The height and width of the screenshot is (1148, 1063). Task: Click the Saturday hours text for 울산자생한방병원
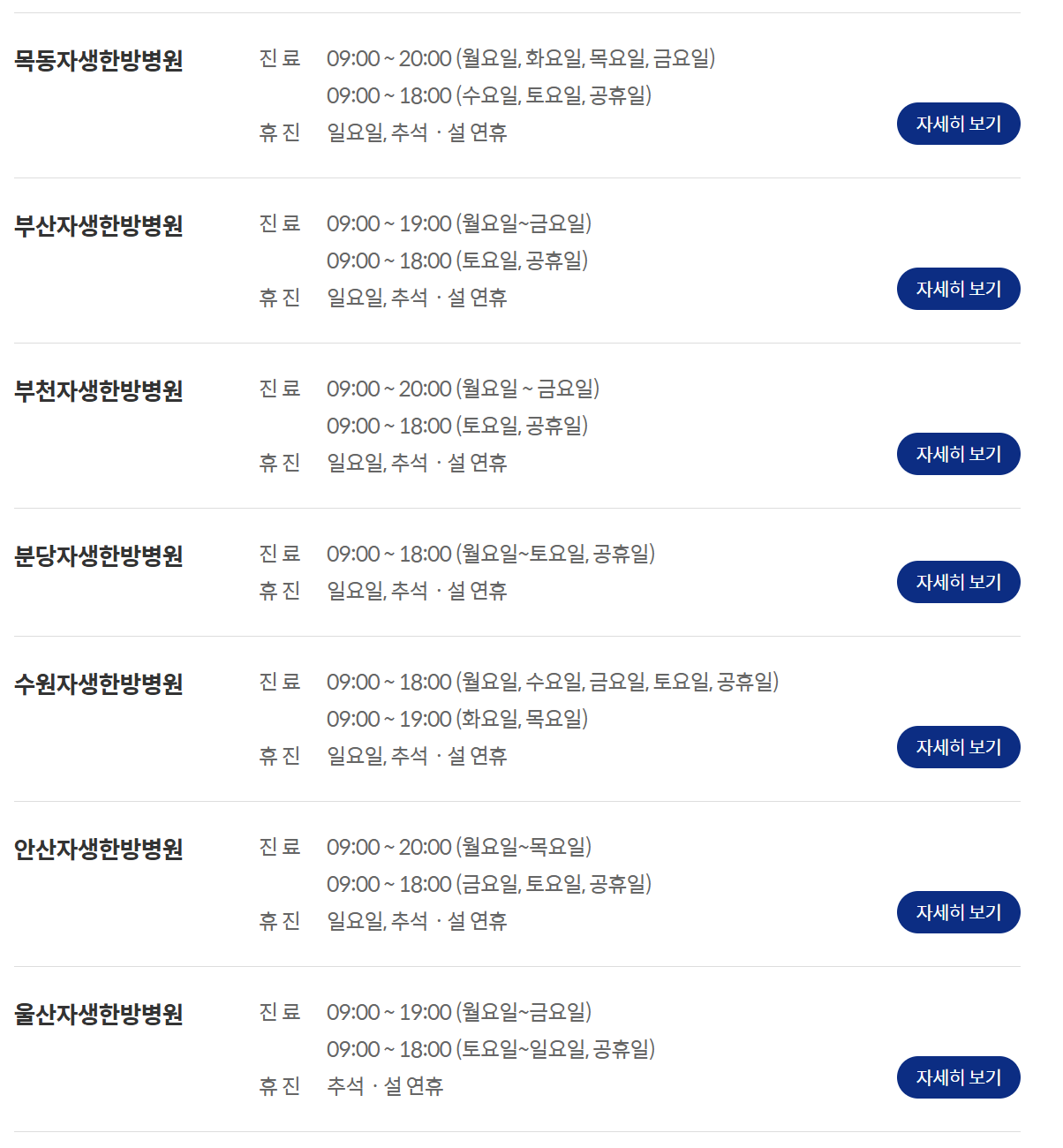coord(492,1050)
